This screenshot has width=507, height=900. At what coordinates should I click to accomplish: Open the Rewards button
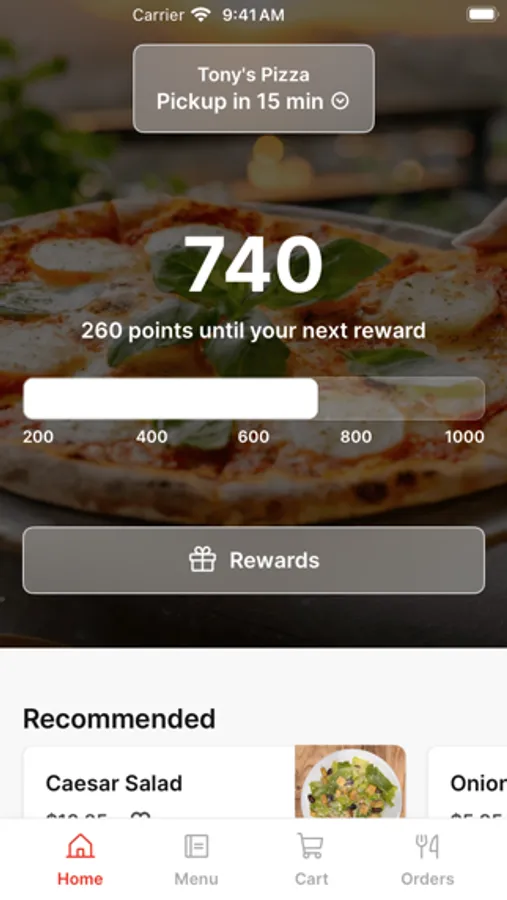click(x=253, y=560)
